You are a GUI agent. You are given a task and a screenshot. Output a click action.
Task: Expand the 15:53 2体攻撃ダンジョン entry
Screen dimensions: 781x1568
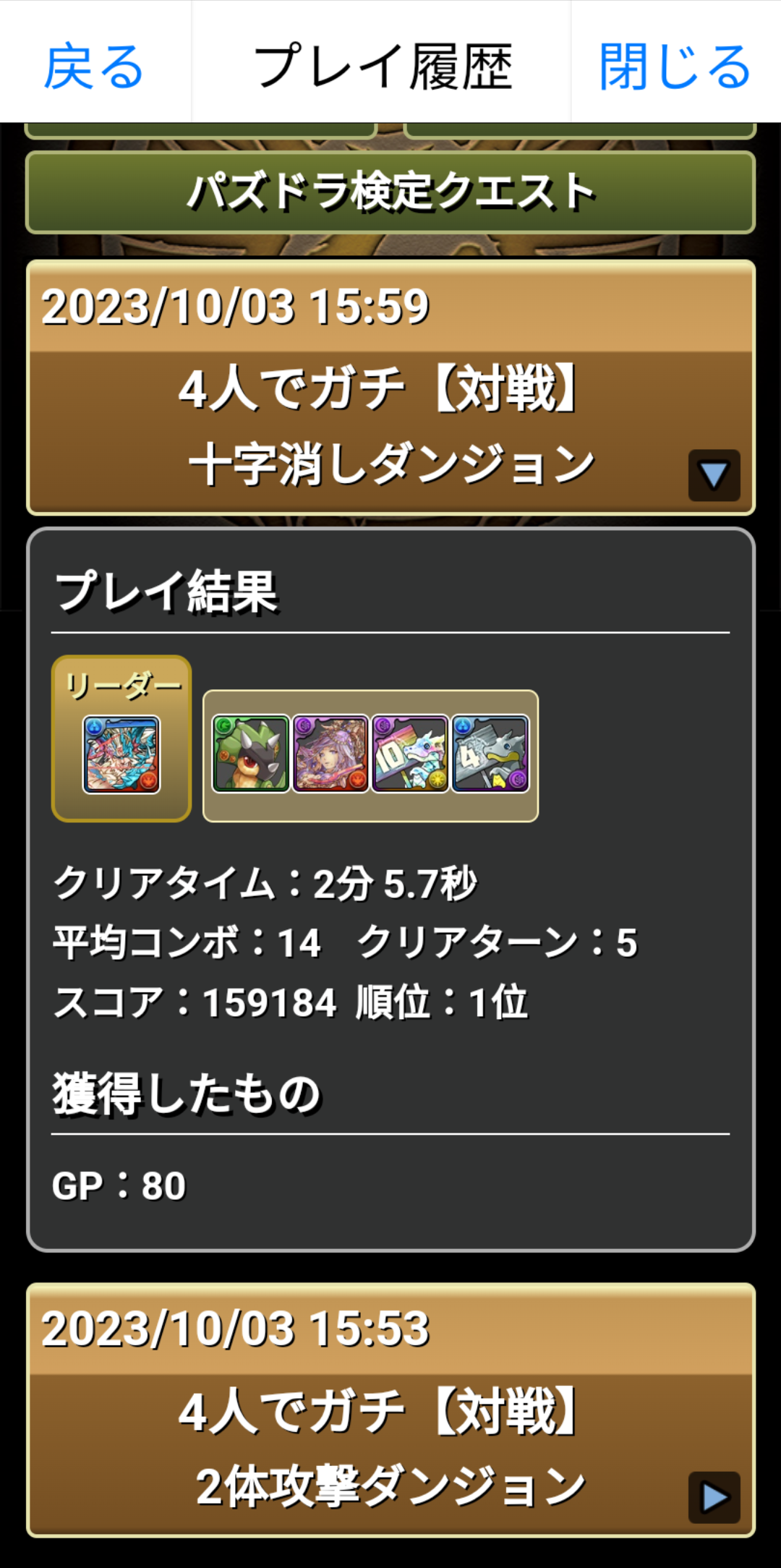tap(714, 1496)
